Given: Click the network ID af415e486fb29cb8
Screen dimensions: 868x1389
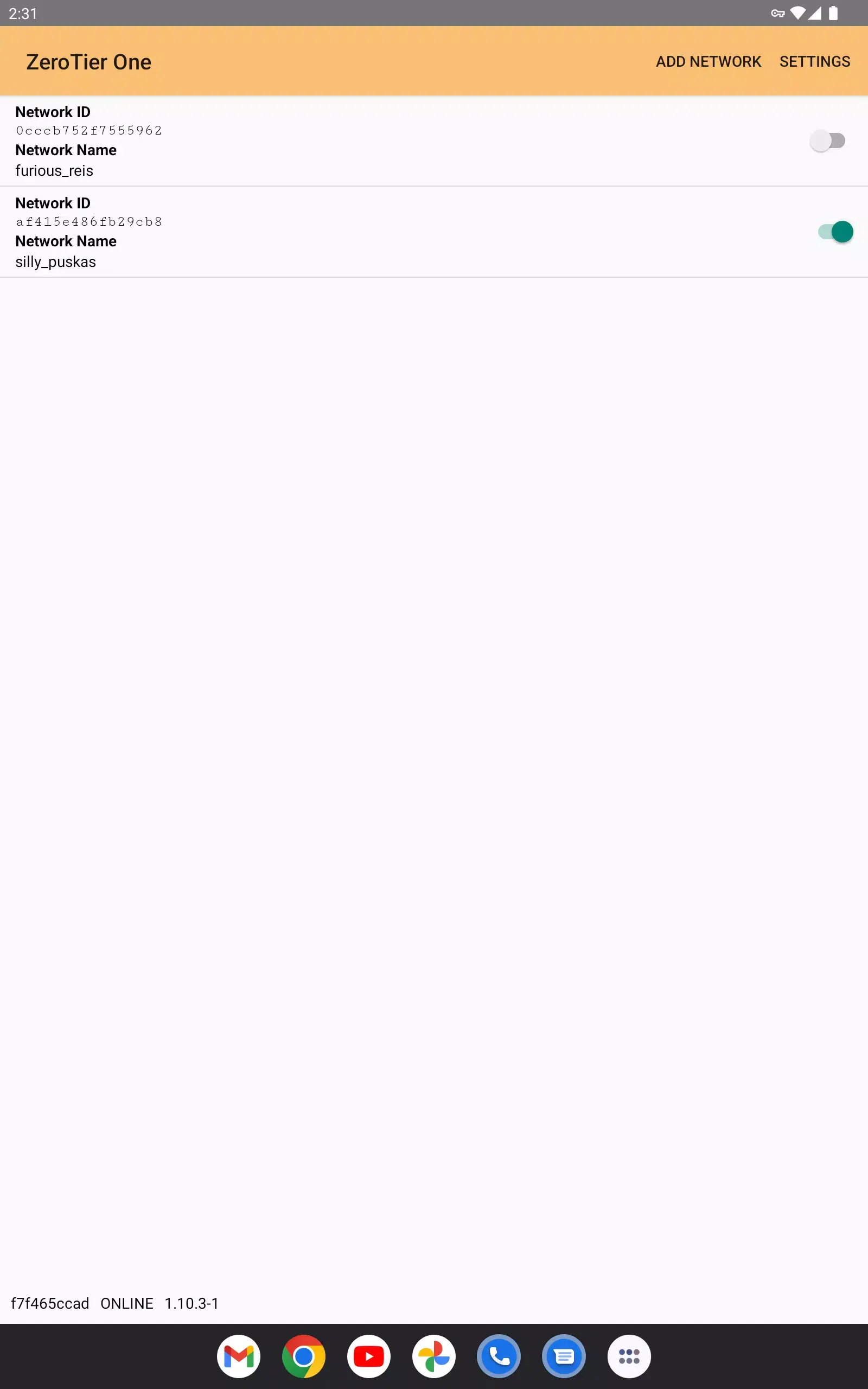Looking at the screenshot, I should [x=89, y=221].
